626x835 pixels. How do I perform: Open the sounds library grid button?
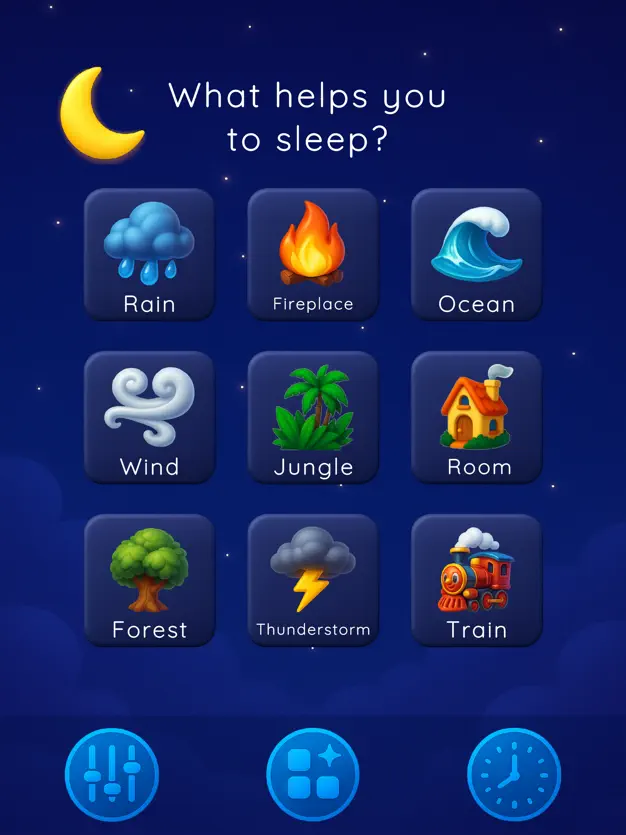[x=313, y=774]
